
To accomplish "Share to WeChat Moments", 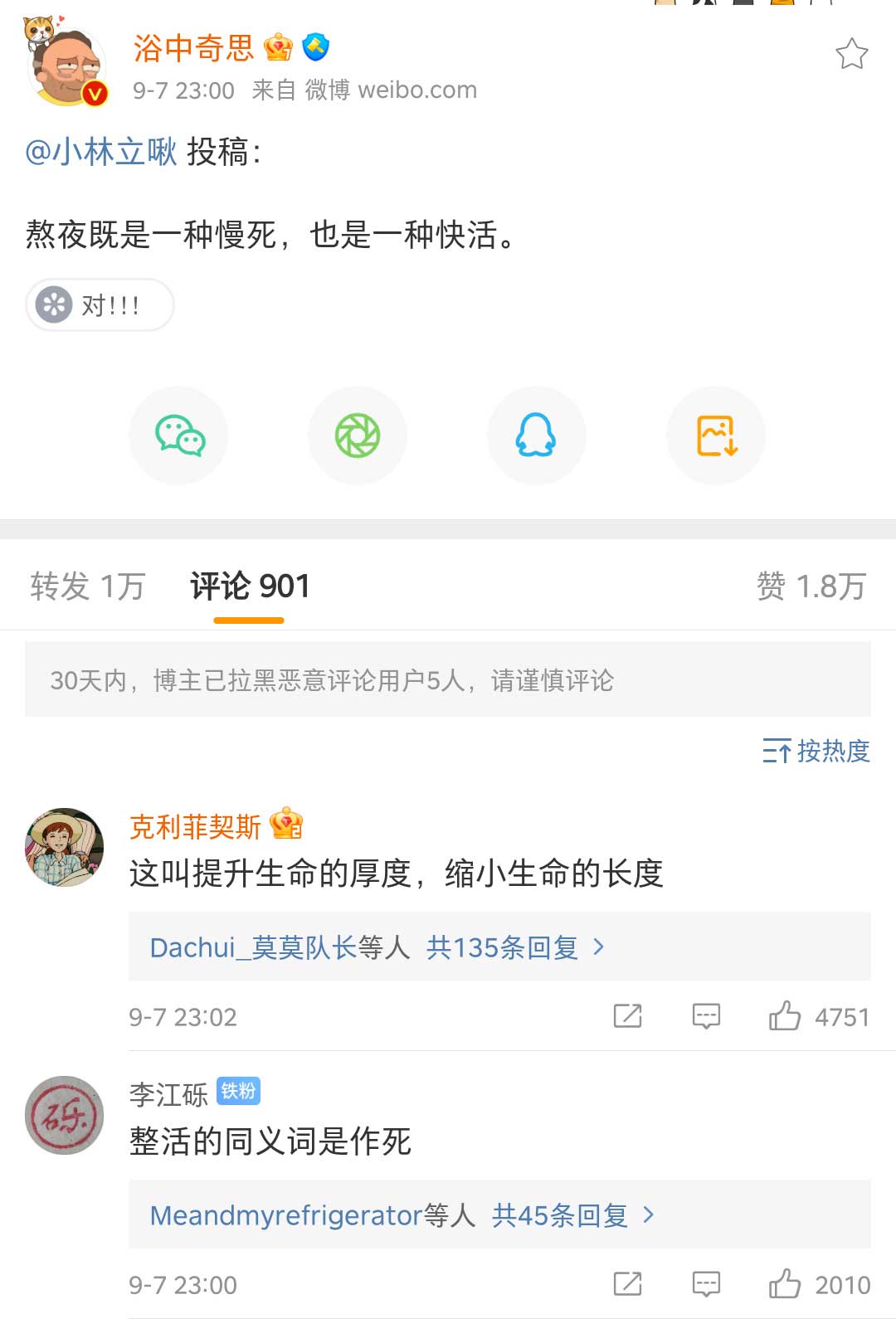I will pos(358,436).
